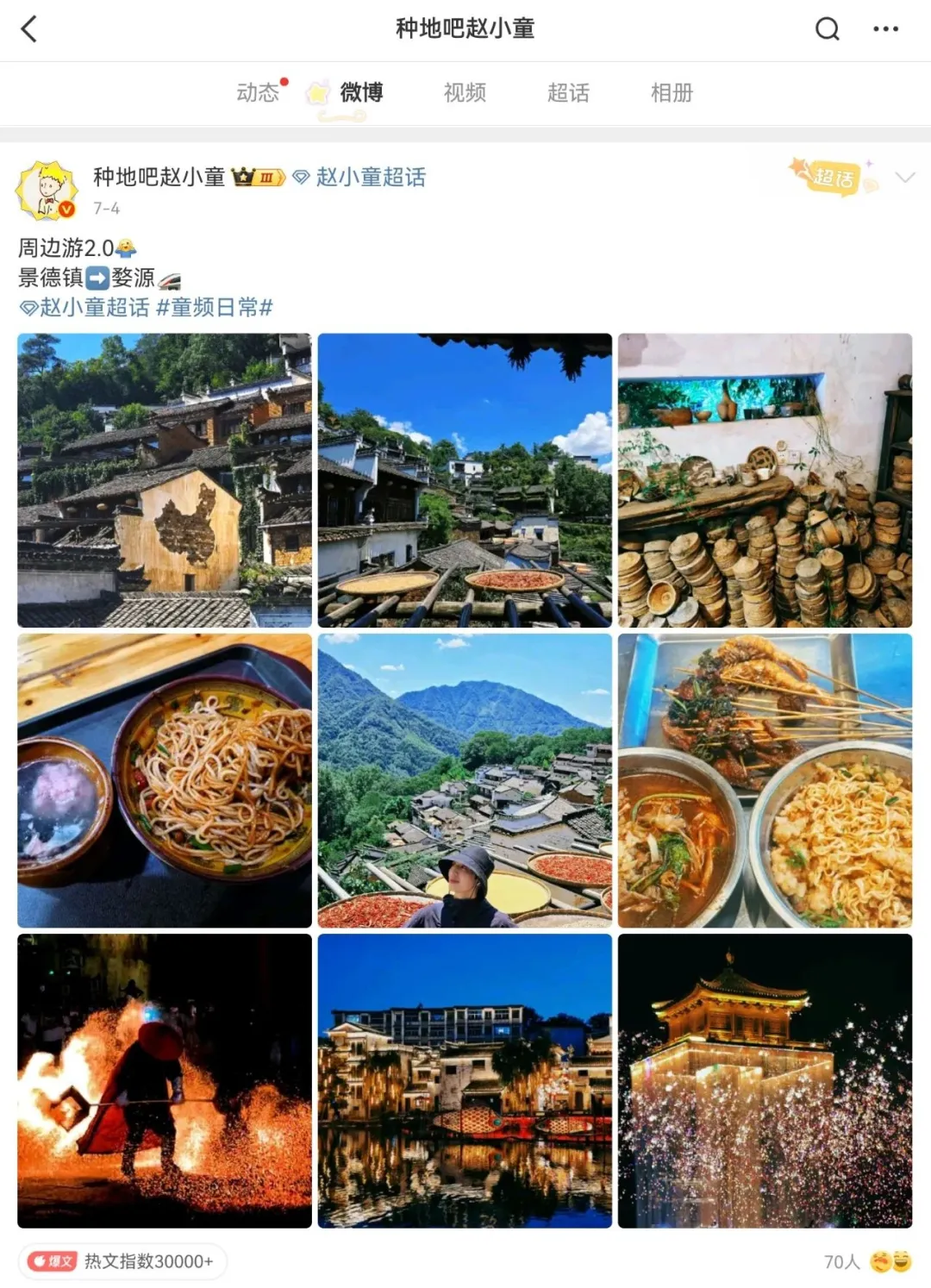Open the 超话 tab

click(x=568, y=92)
